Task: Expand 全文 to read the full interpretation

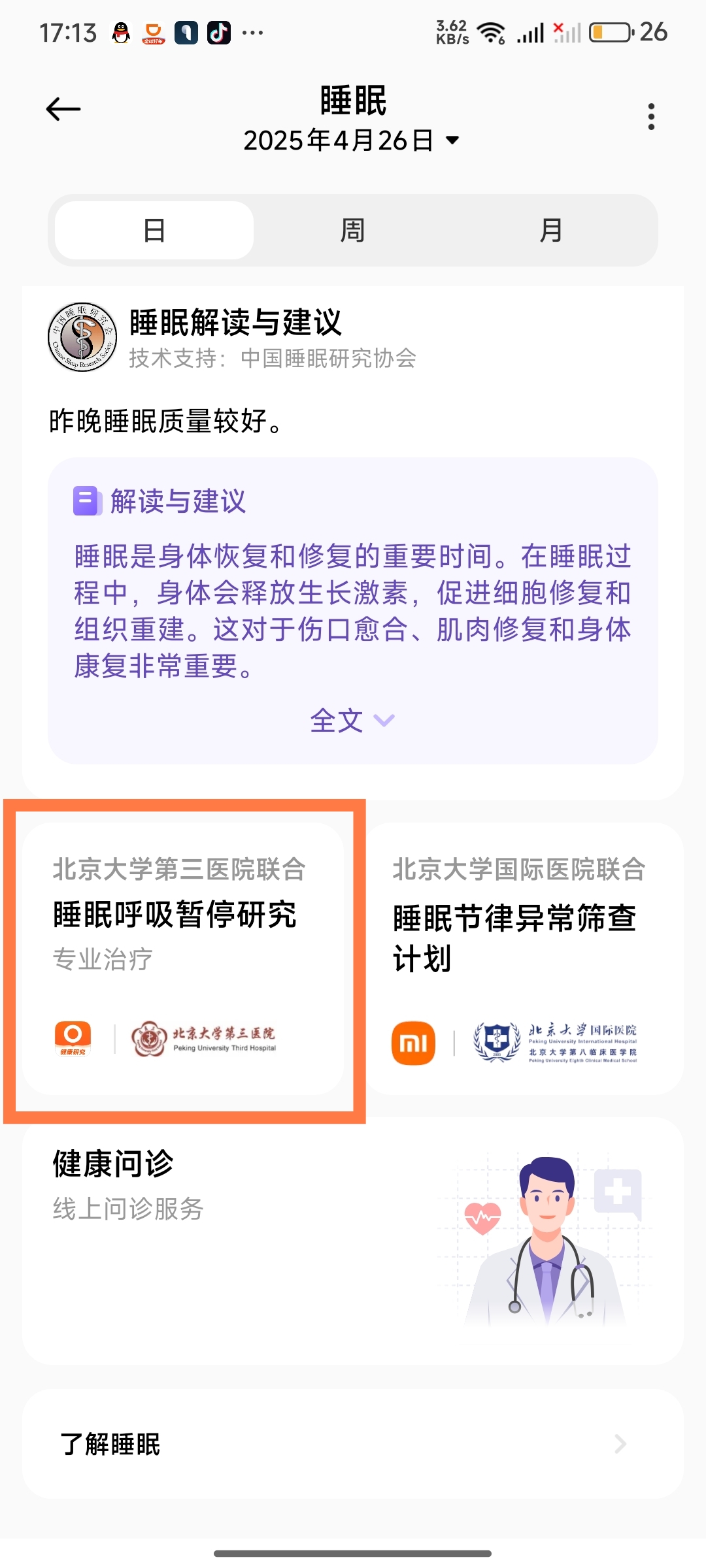Action: click(352, 721)
